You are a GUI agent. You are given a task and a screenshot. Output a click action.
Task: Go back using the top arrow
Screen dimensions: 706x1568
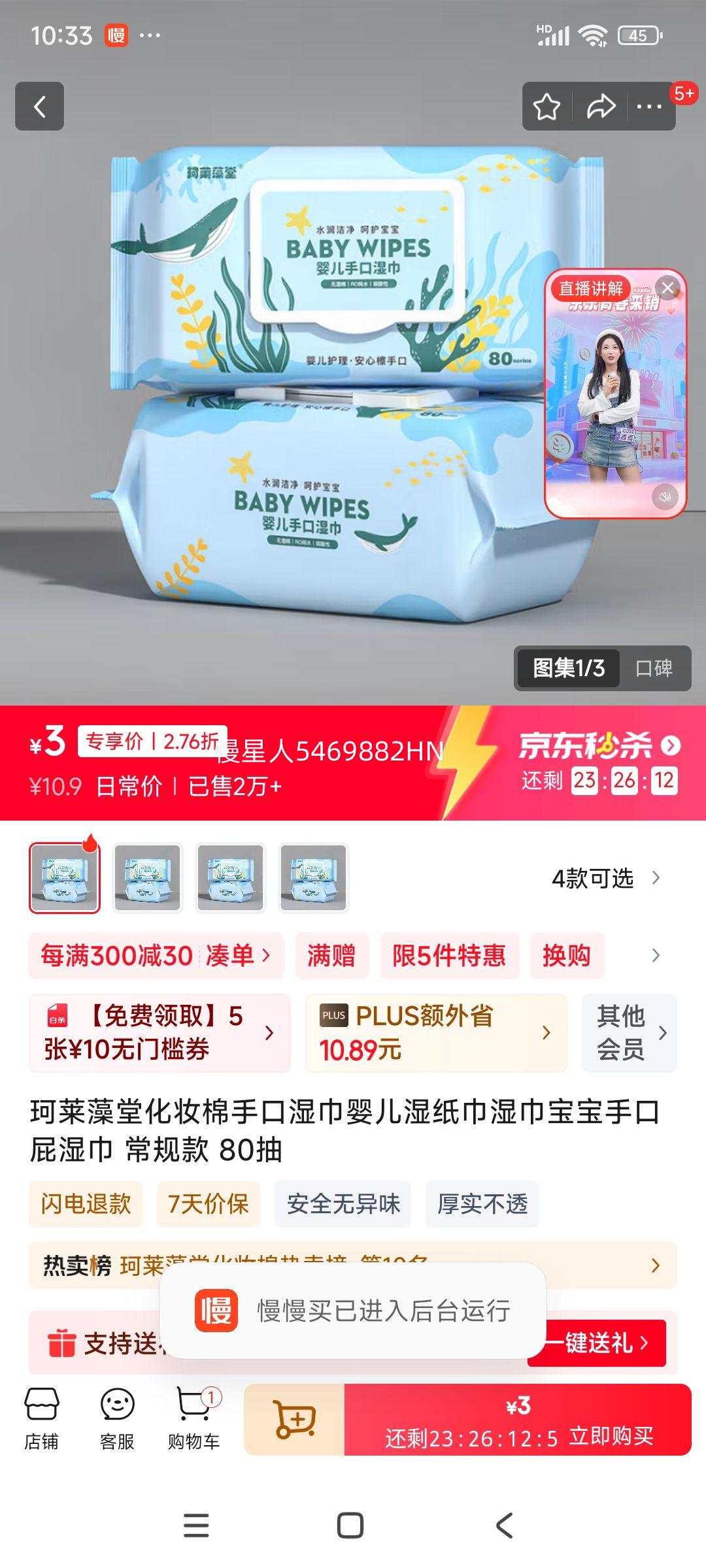pyautogui.click(x=39, y=106)
